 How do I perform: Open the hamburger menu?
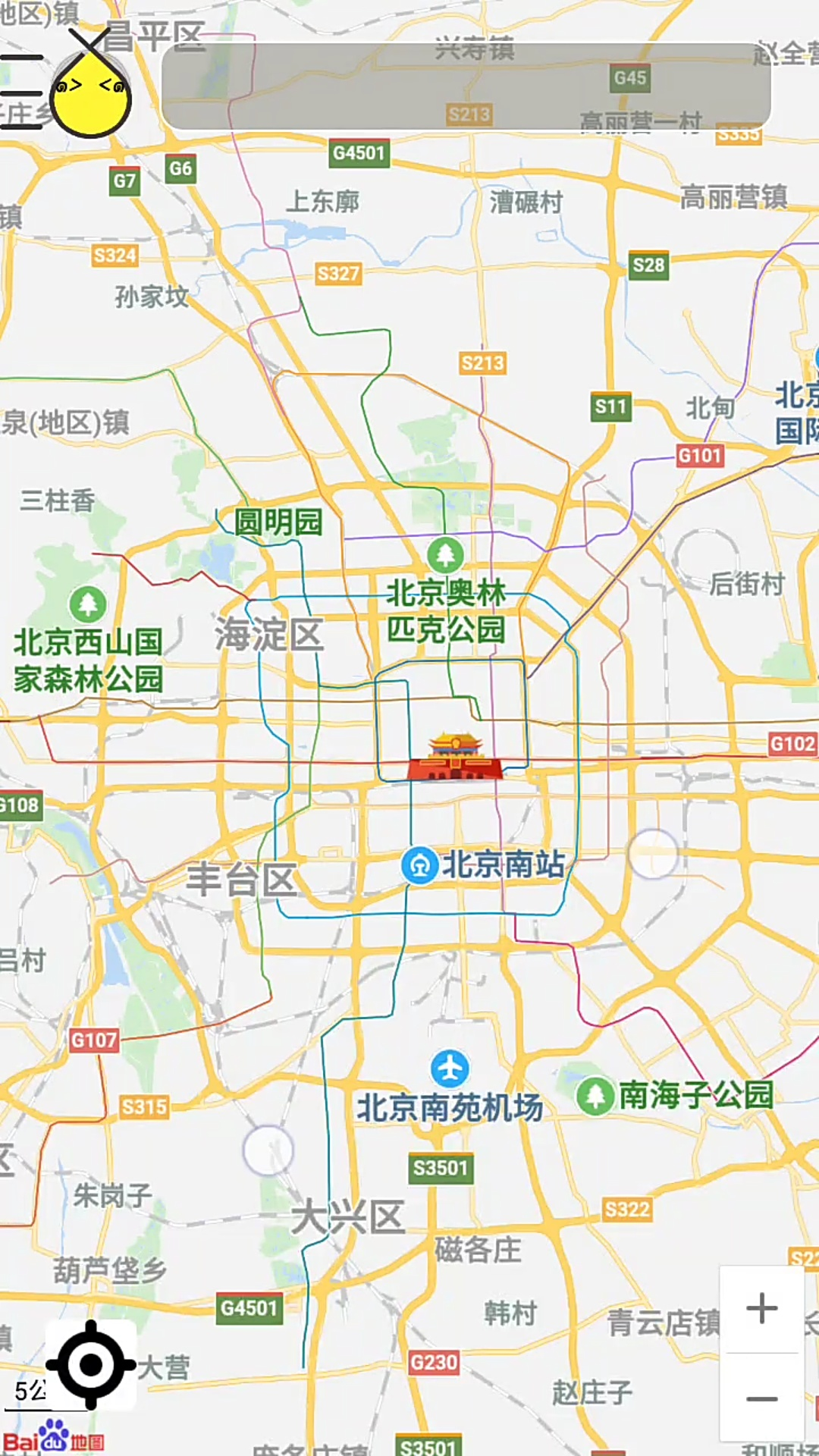coord(21,92)
